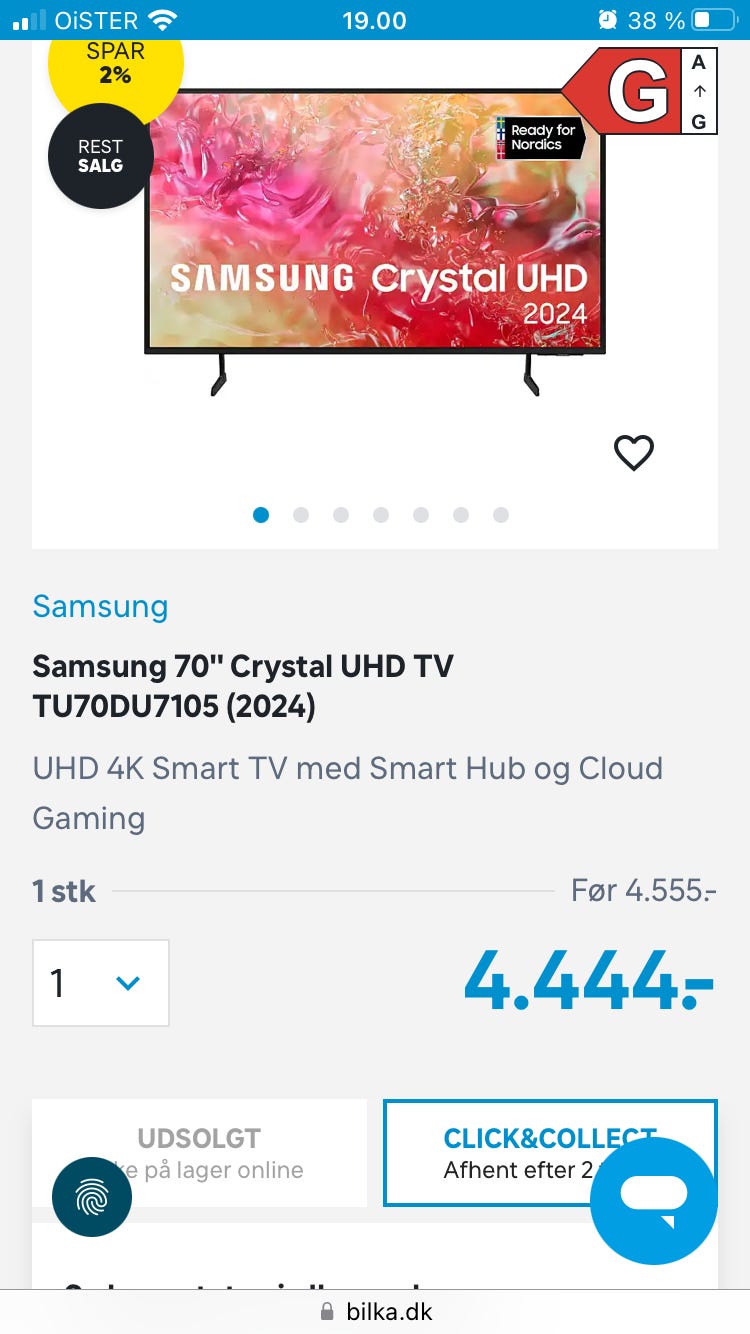Jump to the second product image dot
Image resolution: width=750 pixels, height=1334 pixels.
click(x=301, y=515)
